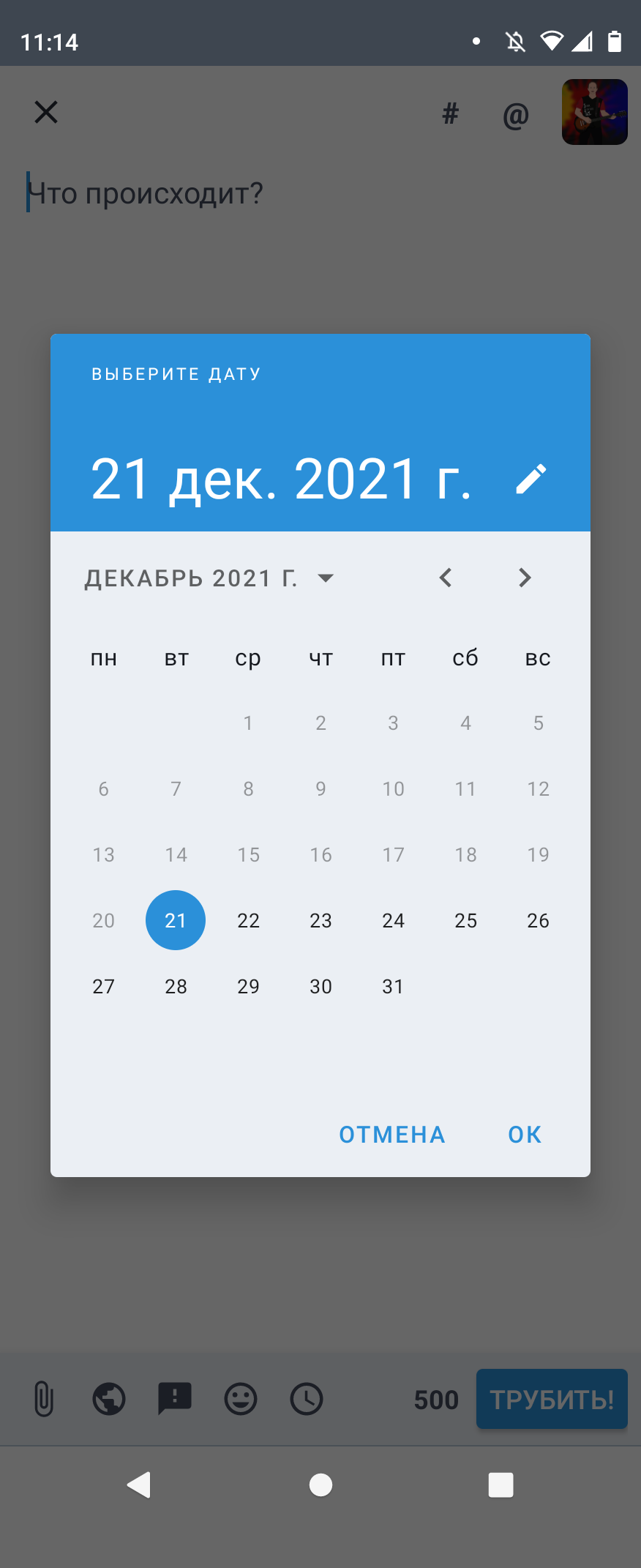The height and width of the screenshot is (1568, 641).
Task: Choose December 31
Action: pyautogui.click(x=393, y=986)
